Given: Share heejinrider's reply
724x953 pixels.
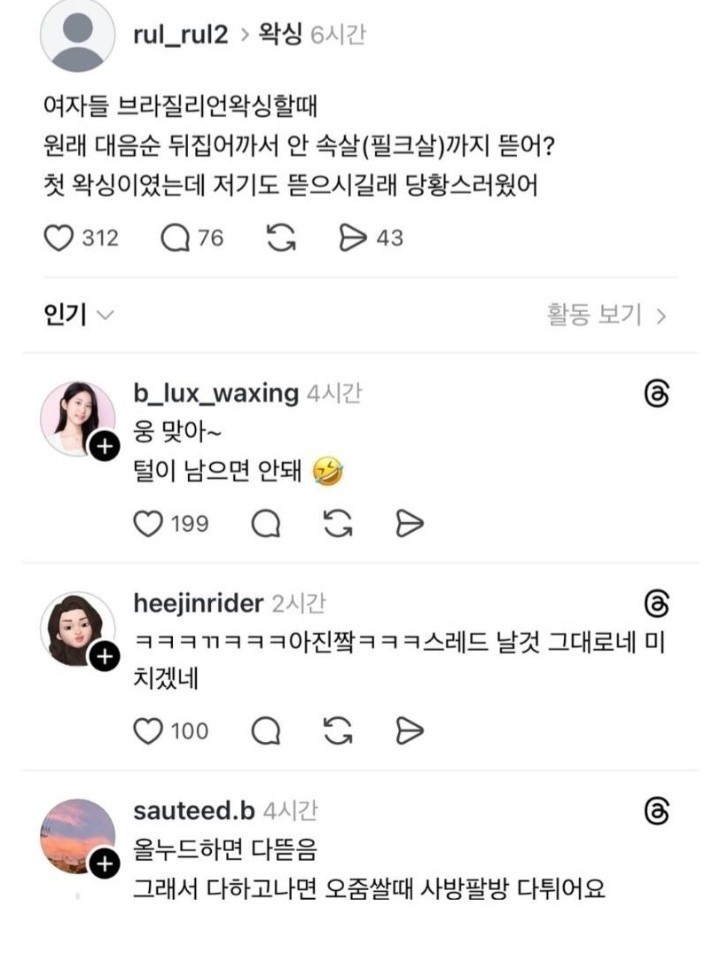Looking at the screenshot, I should [x=409, y=731].
